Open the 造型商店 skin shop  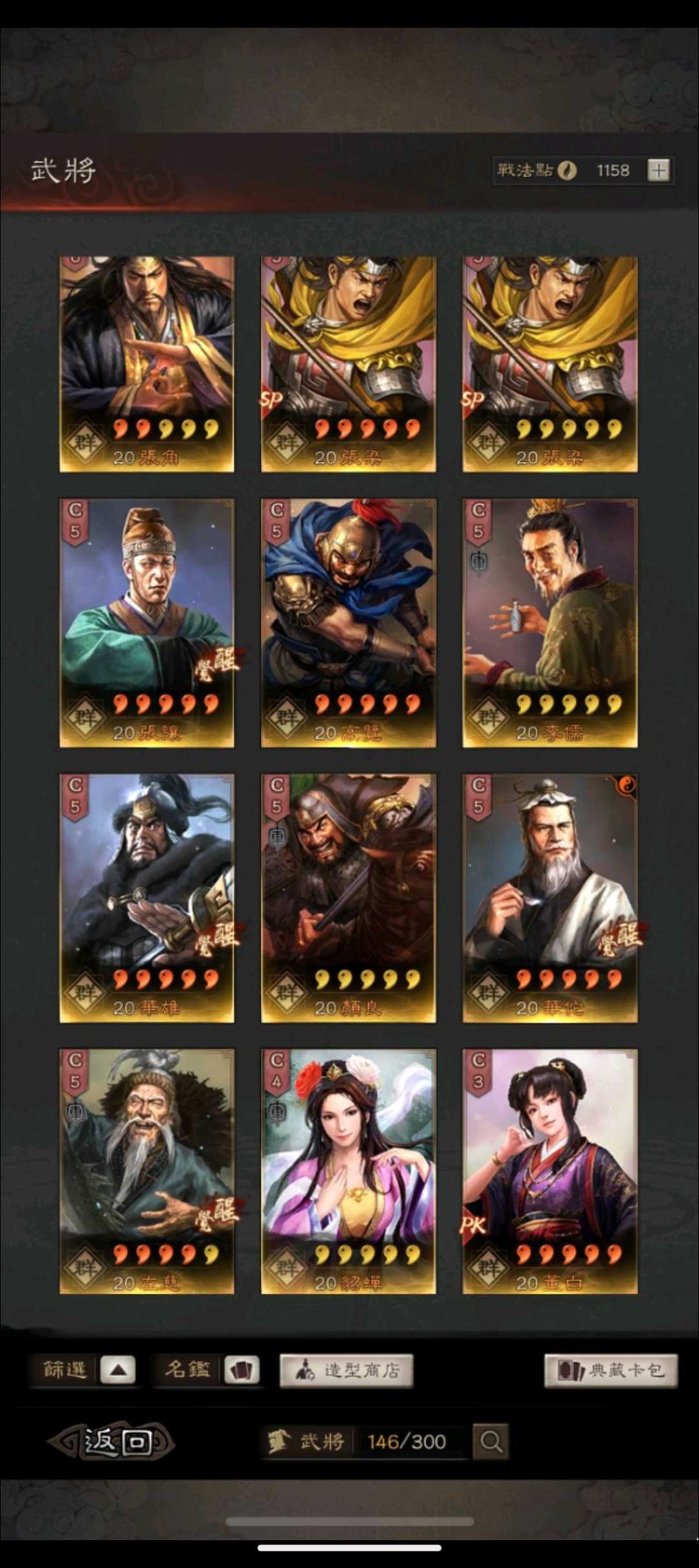346,1370
